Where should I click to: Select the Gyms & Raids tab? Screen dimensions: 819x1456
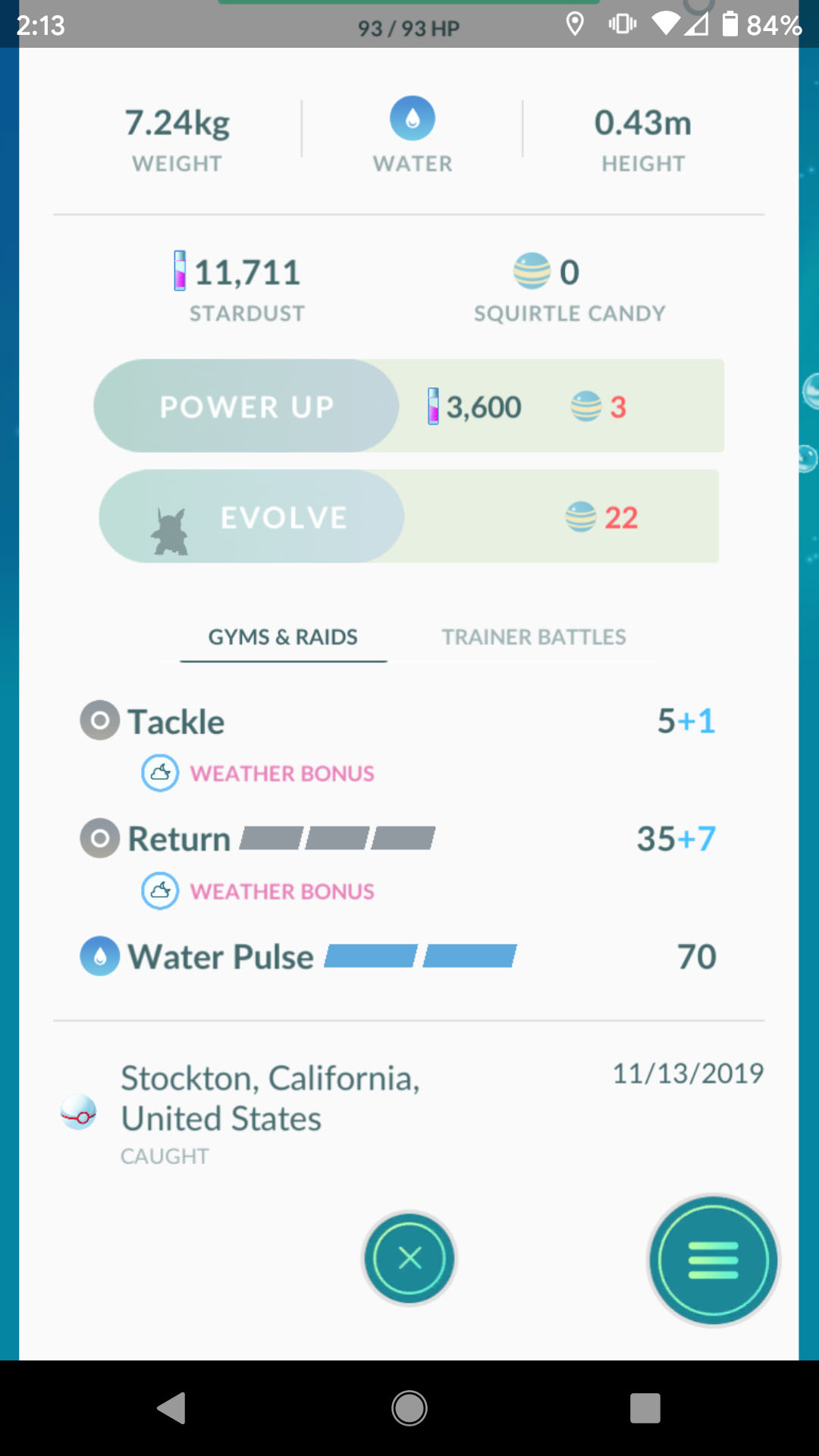pyautogui.click(x=283, y=637)
